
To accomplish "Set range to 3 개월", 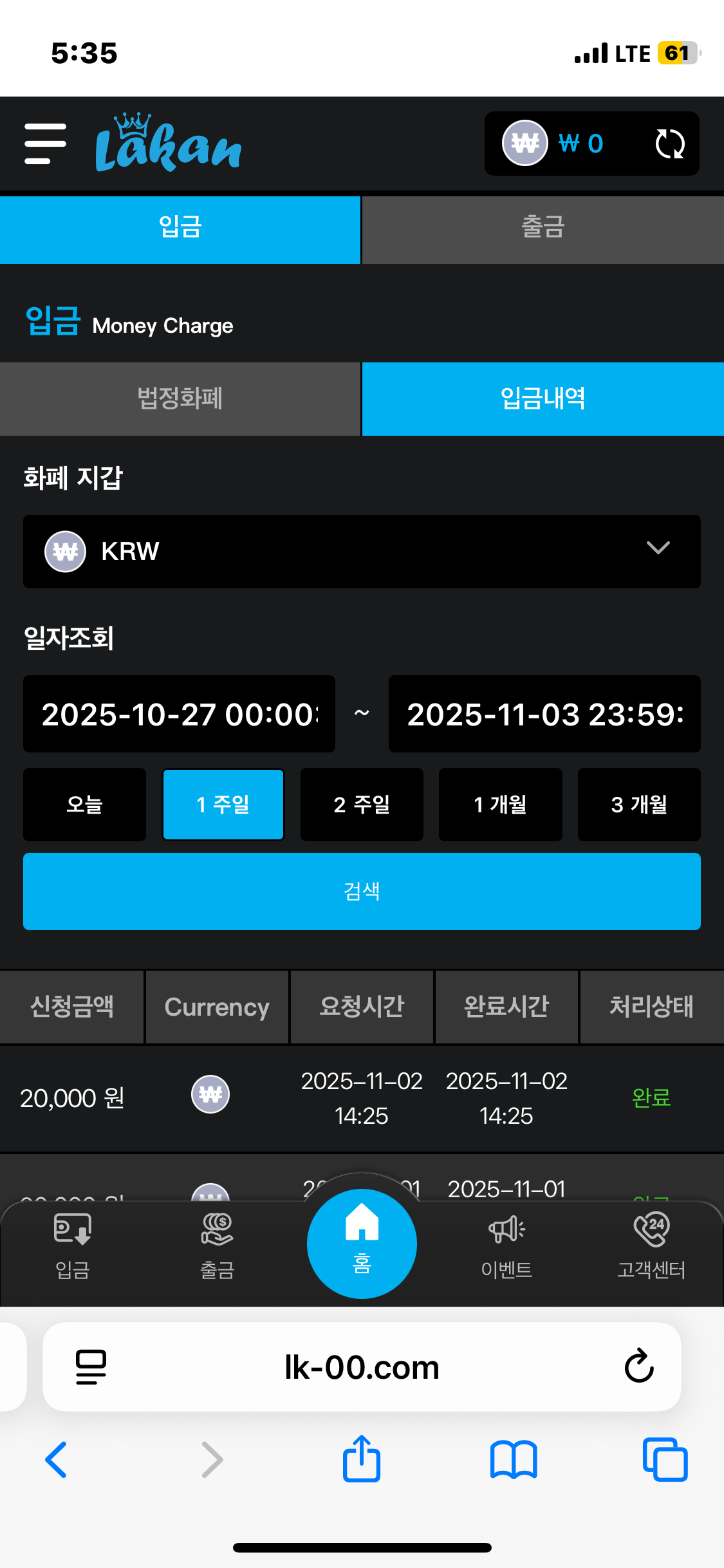I will (639, 805).
